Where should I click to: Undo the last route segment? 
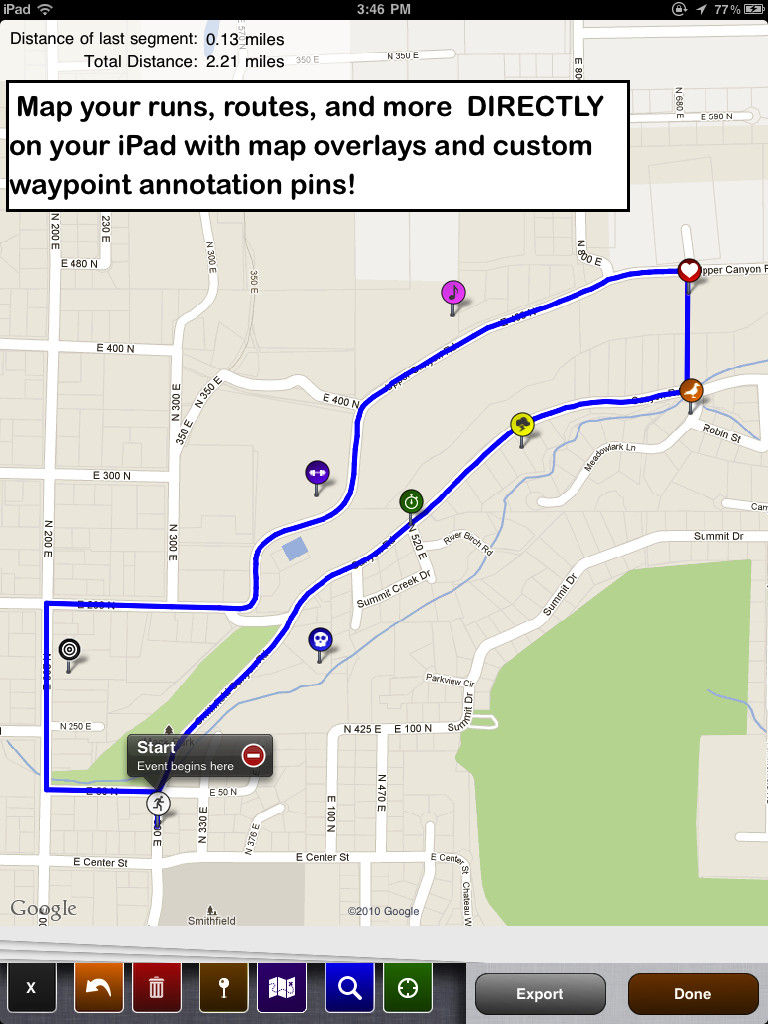(99, 988)
